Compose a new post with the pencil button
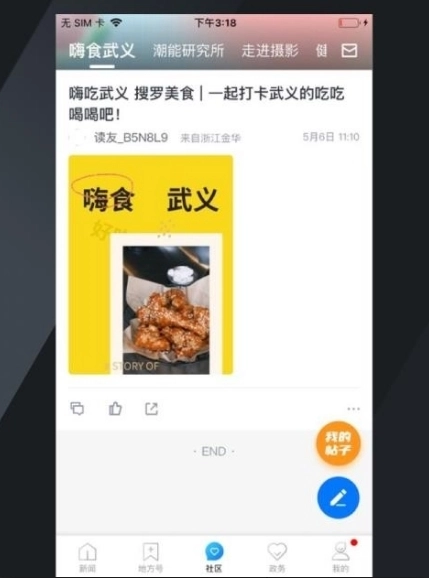This screenshot has height=578, width=429. click(338, 498)
